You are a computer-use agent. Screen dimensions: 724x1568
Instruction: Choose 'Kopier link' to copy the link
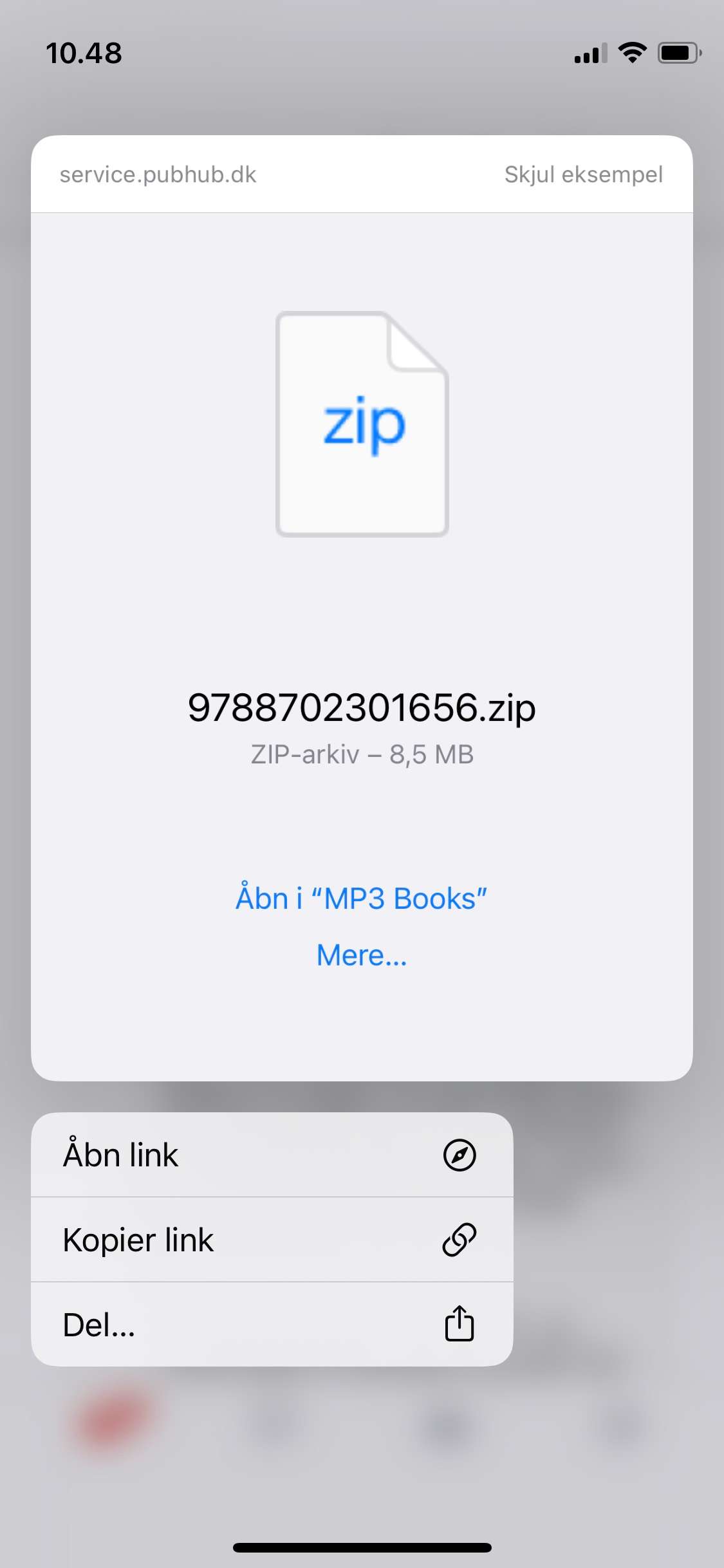(x=272, y=1240)
